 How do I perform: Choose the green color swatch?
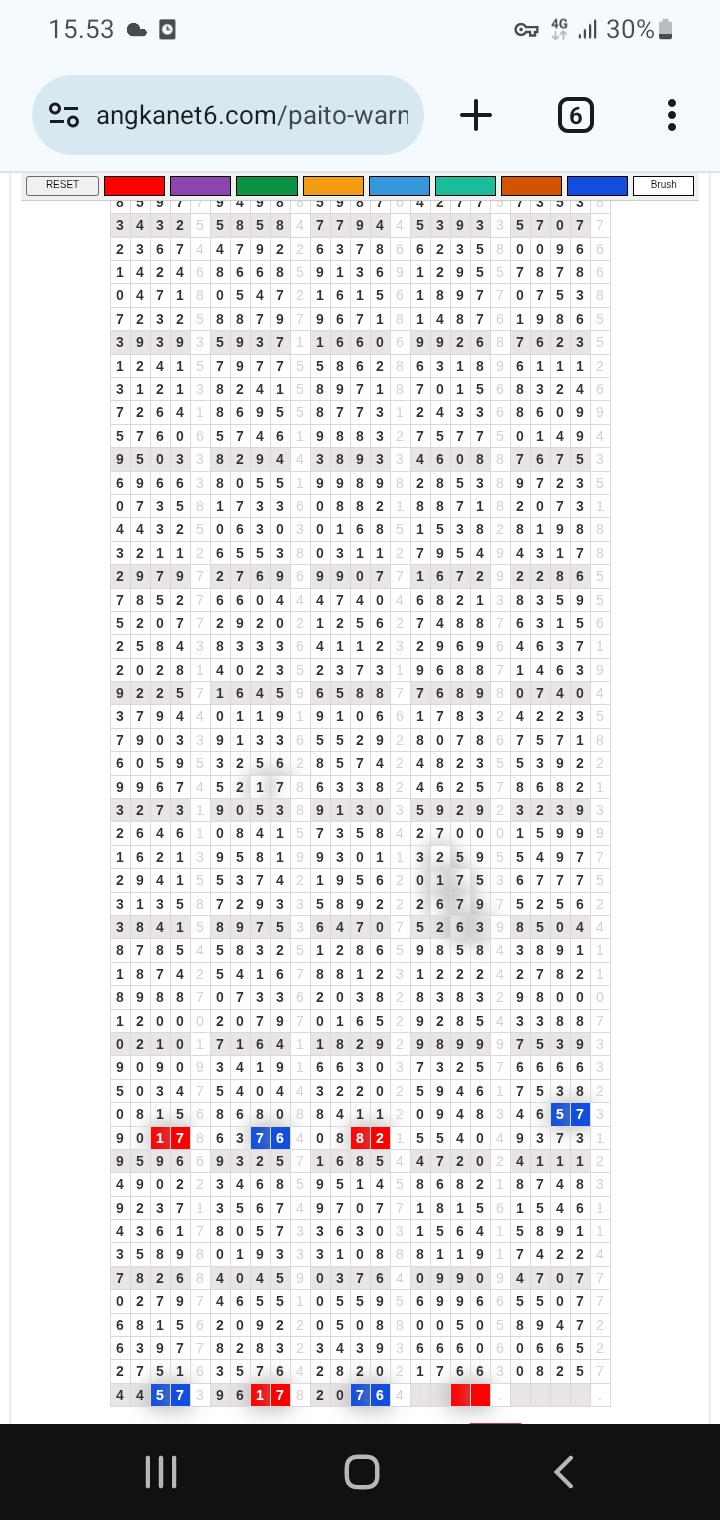click(x=267, y=185)
